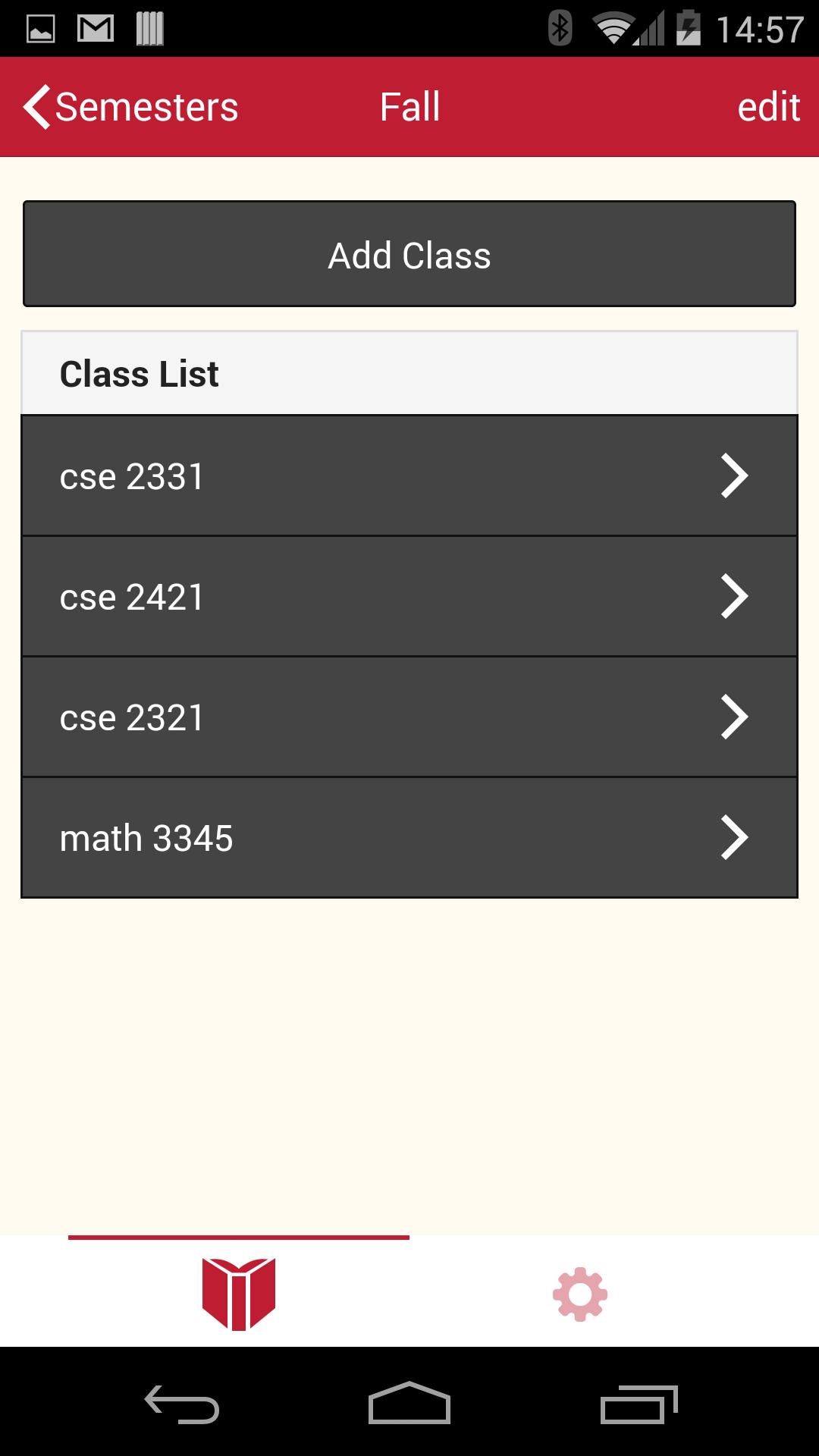This screenshot has width=819, height=1456.
Task: Switch to the settings gear tab
Action: pyautogui.click(x=580, y=1294)
